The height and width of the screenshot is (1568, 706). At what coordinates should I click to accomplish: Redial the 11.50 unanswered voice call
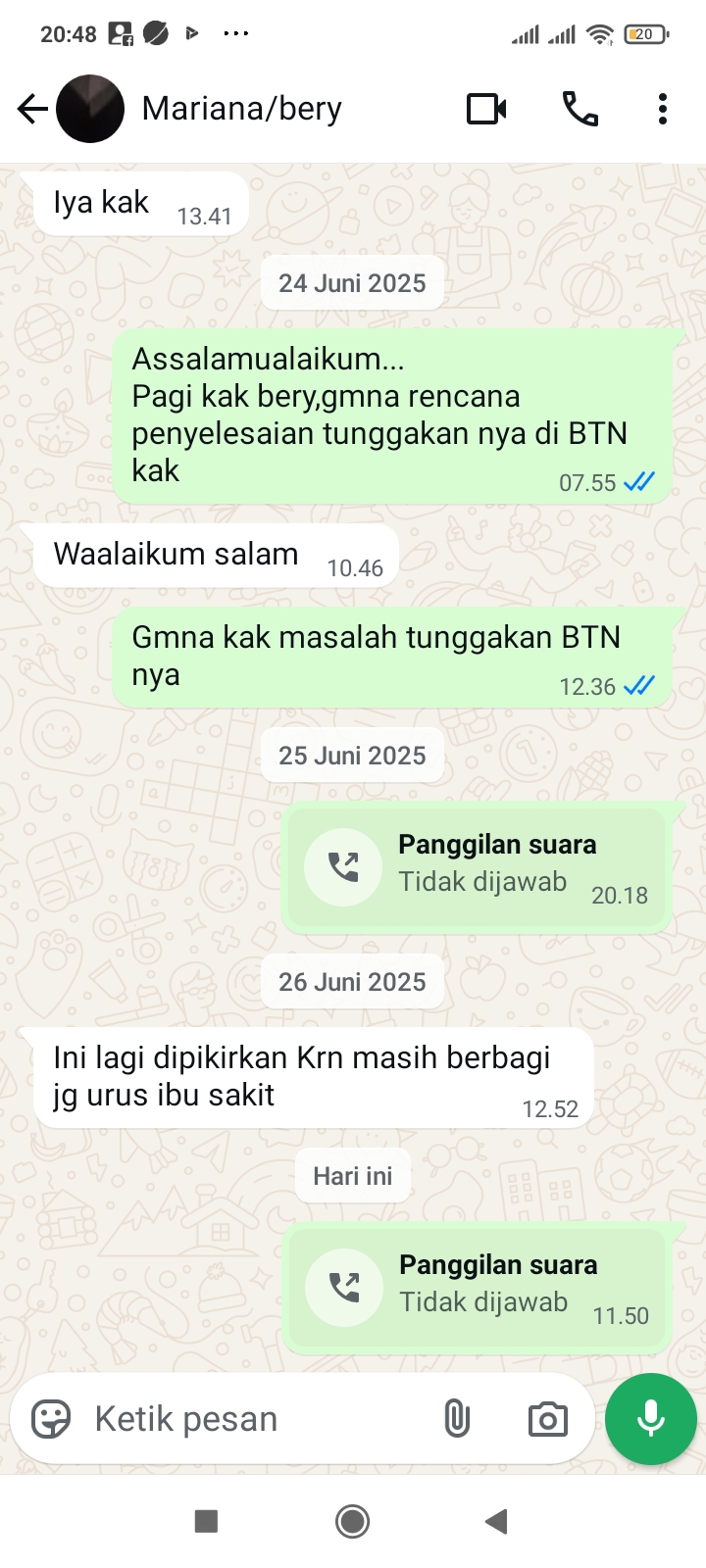[x=344, y=1287]
